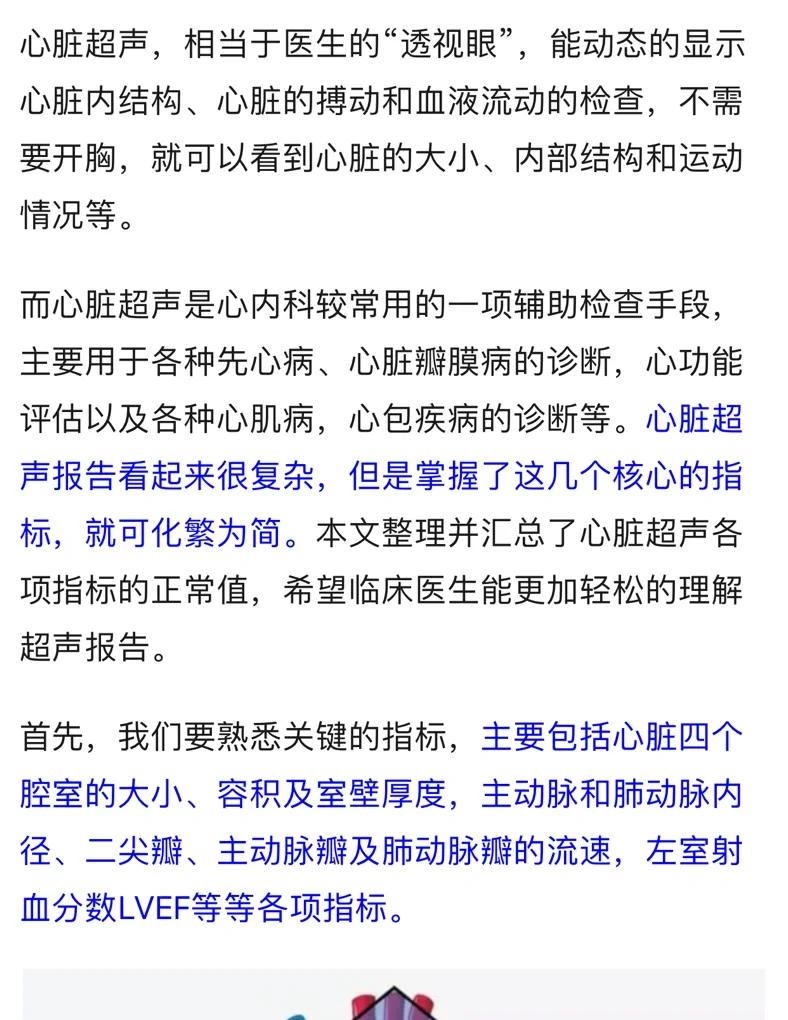
Task: Open the article image below the text
Action: pos(393,996)
